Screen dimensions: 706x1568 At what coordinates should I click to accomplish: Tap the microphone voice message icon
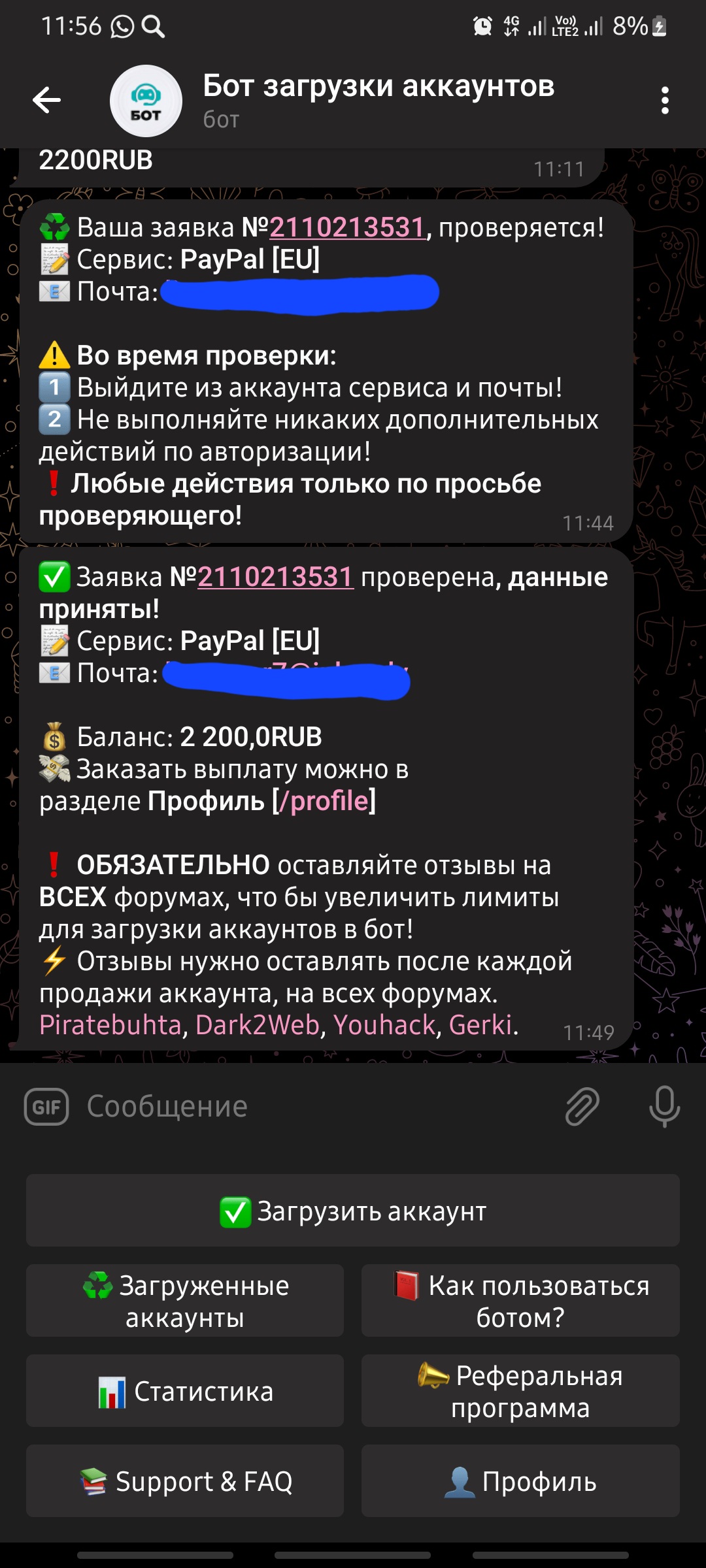[x=664, y=1107]
